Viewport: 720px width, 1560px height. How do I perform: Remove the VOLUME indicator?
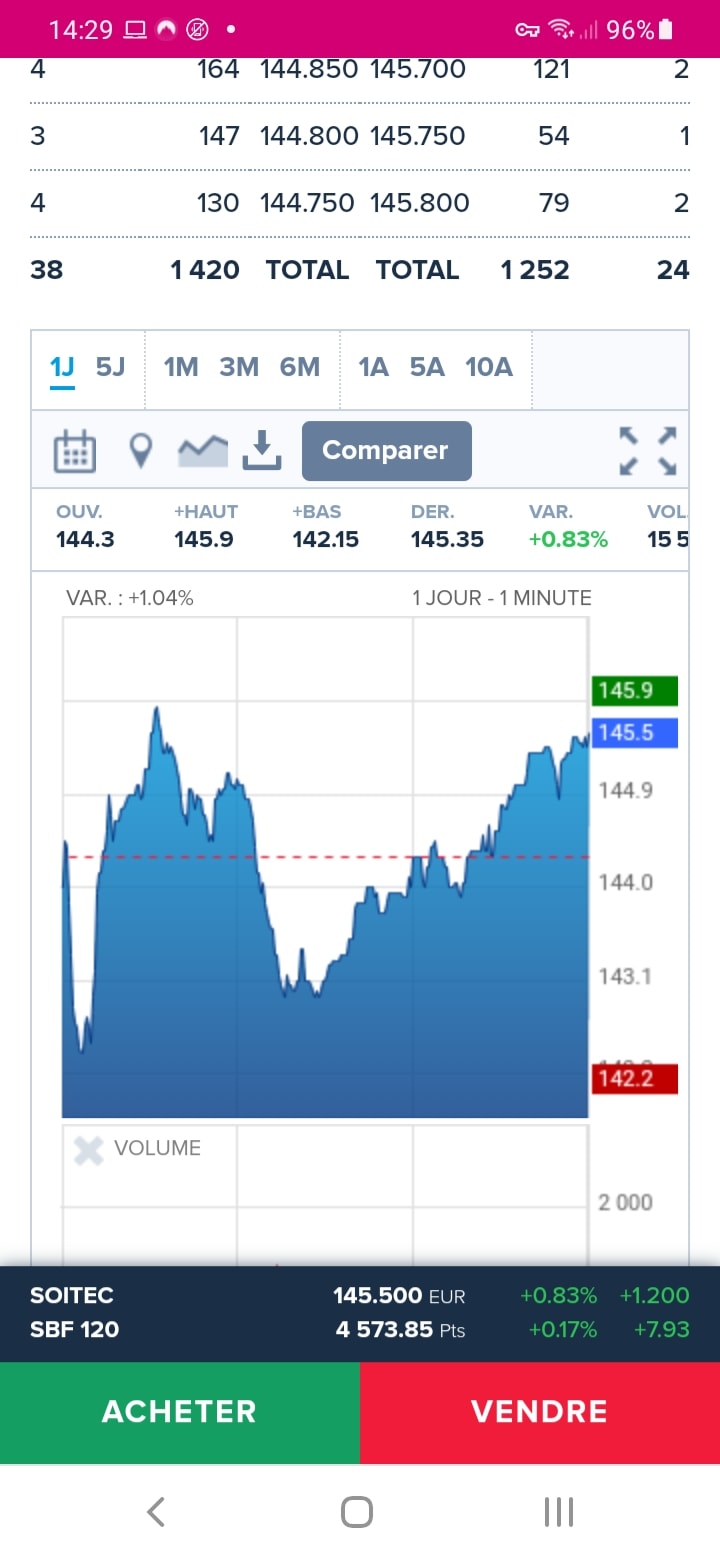(x=89, y=1150)
